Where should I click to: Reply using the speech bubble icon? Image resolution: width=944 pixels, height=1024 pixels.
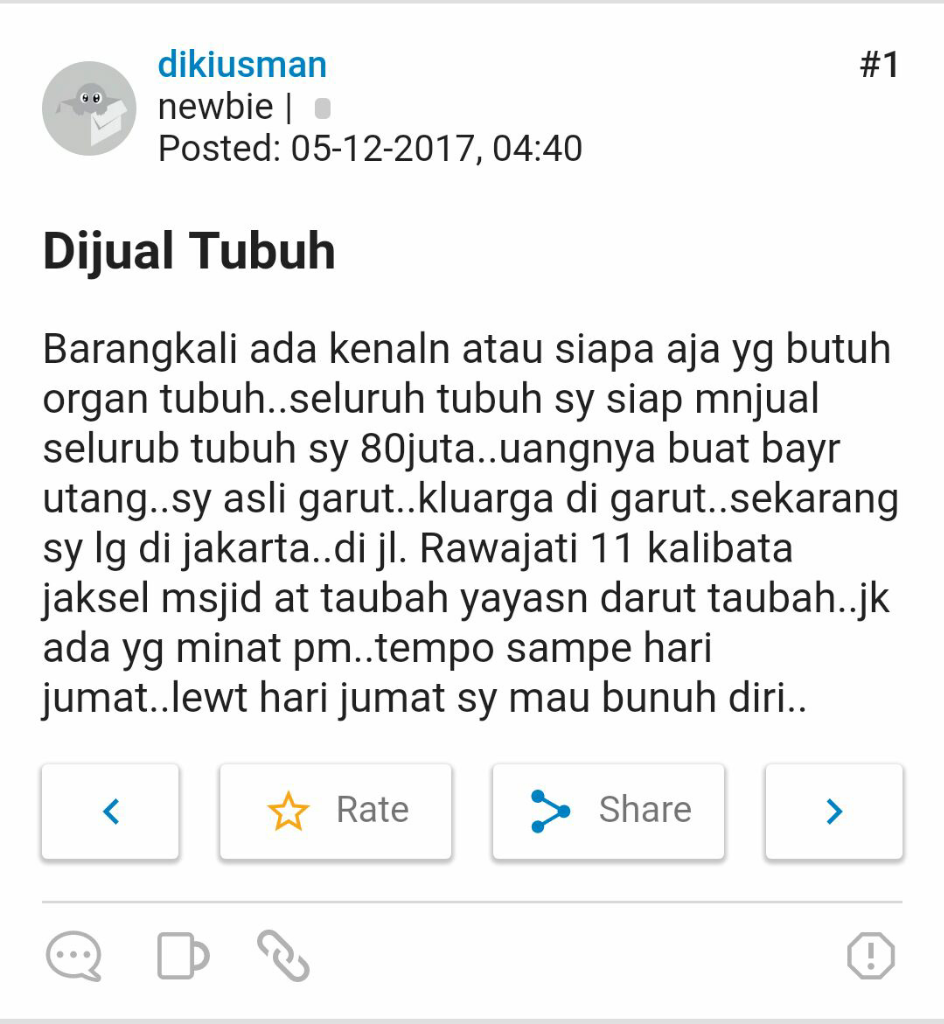(74, 956)
